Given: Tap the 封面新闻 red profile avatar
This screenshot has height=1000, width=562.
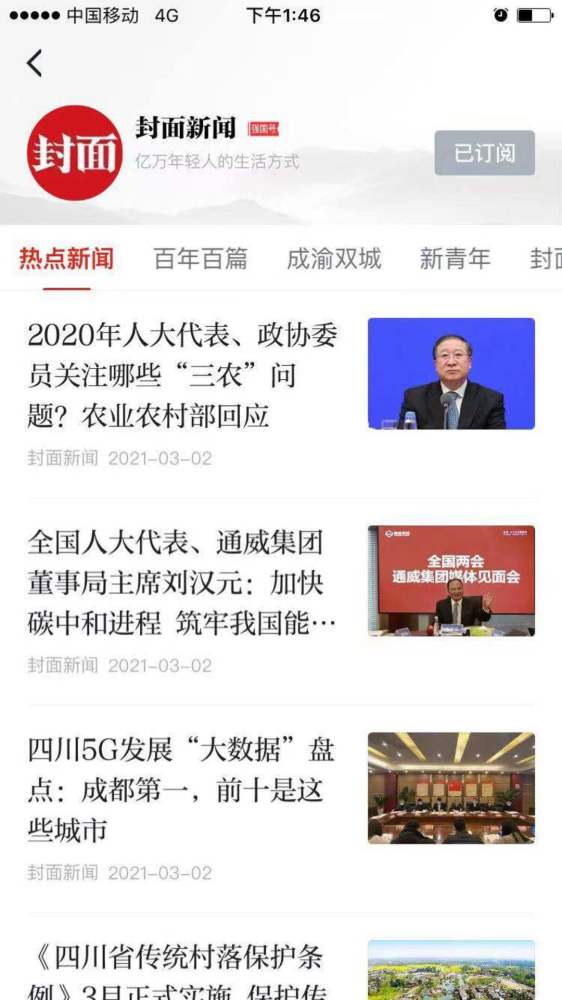Looking at the screenshot, I should tap(75, 153).
